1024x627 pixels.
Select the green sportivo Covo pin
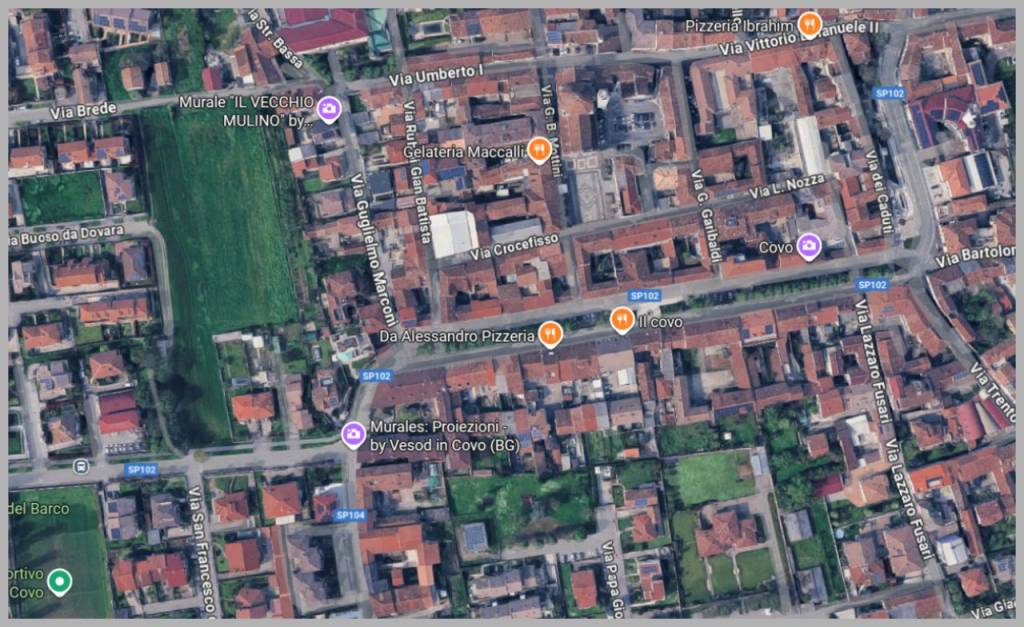(x=60, y=579)
